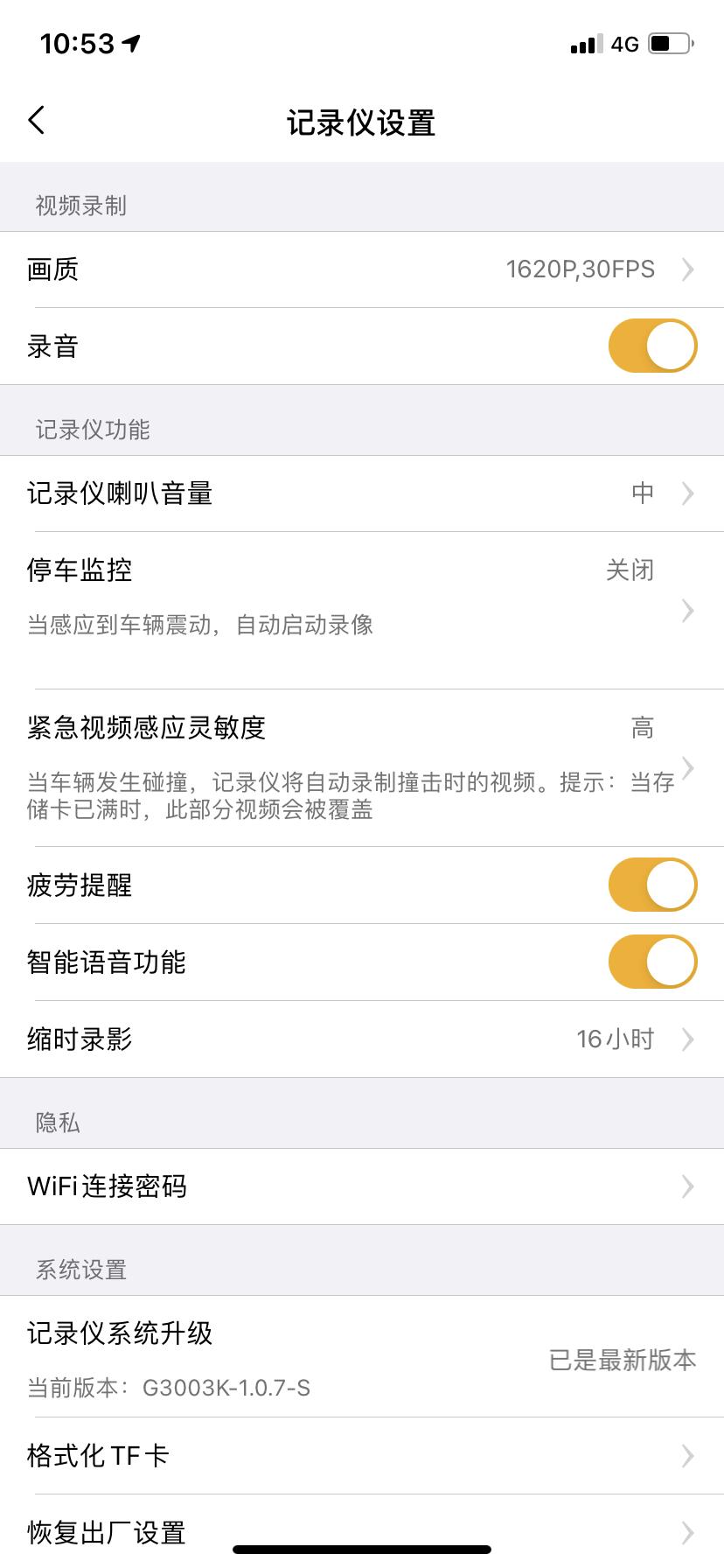This screenshot has height=1568, width=724.
Task: Open the WiFi连接密码 password setting
Action: (362, 1186)
